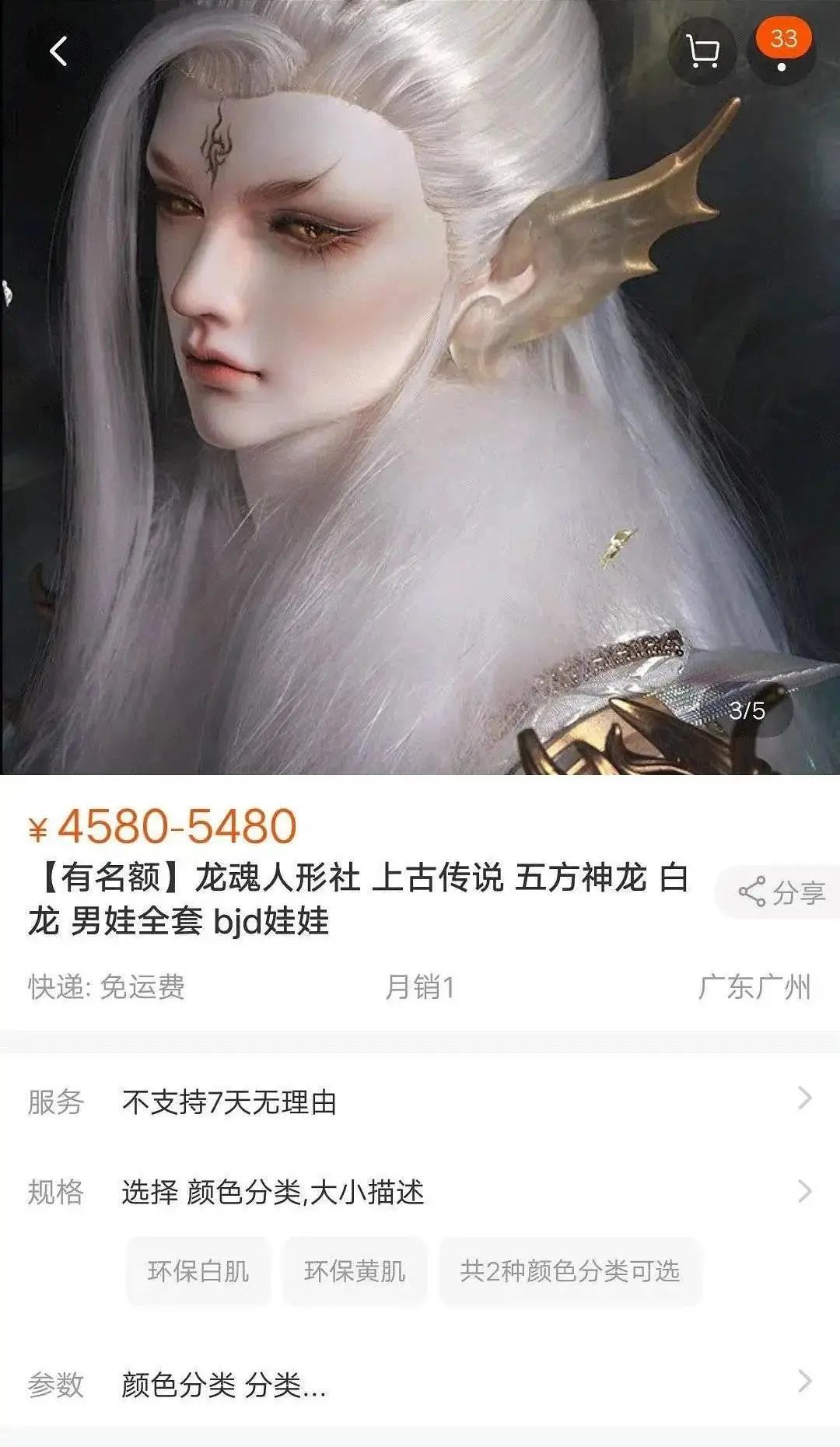Open the 服务 service details row

(420, 1102)
